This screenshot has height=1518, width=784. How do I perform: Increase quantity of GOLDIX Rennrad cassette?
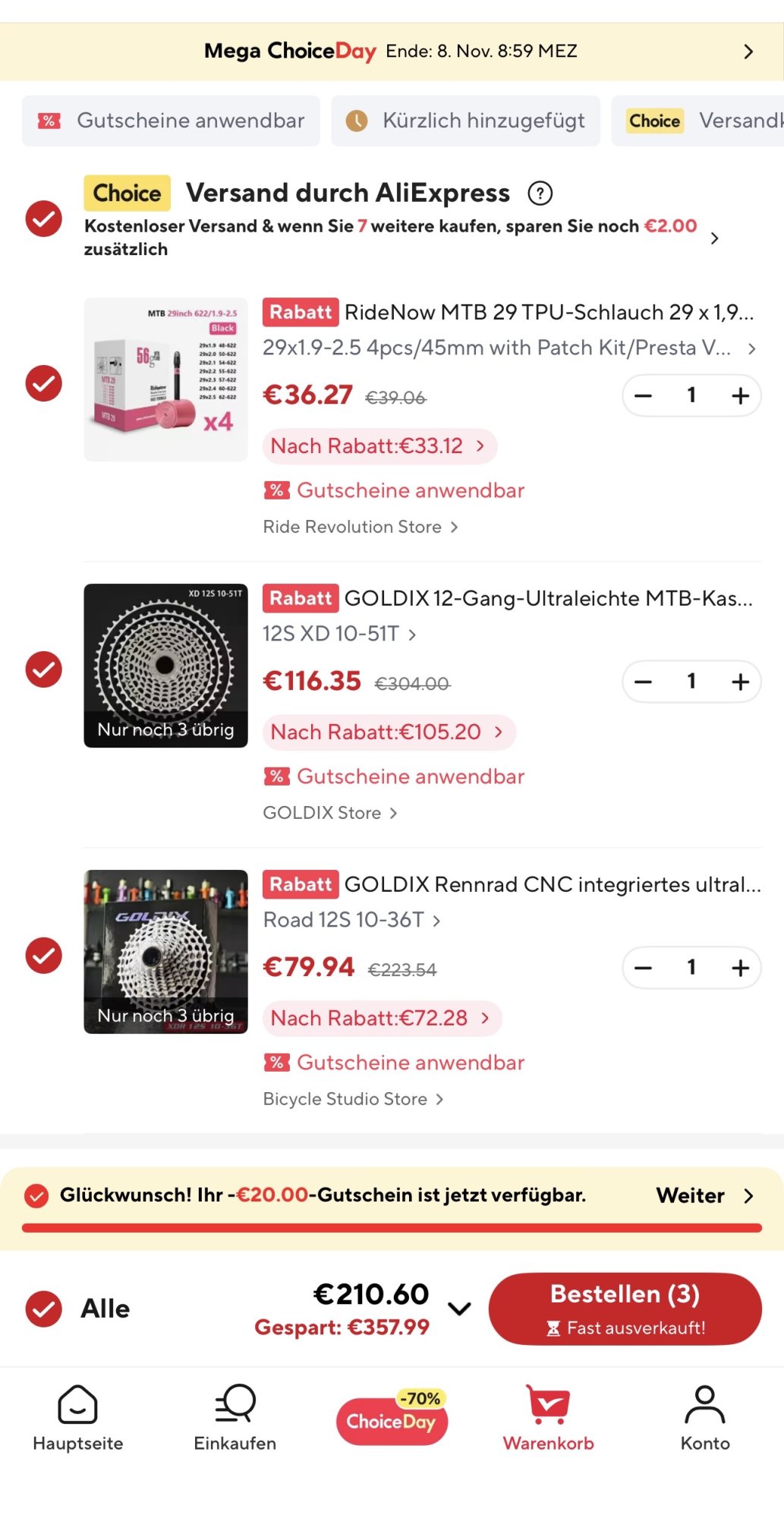740,968
